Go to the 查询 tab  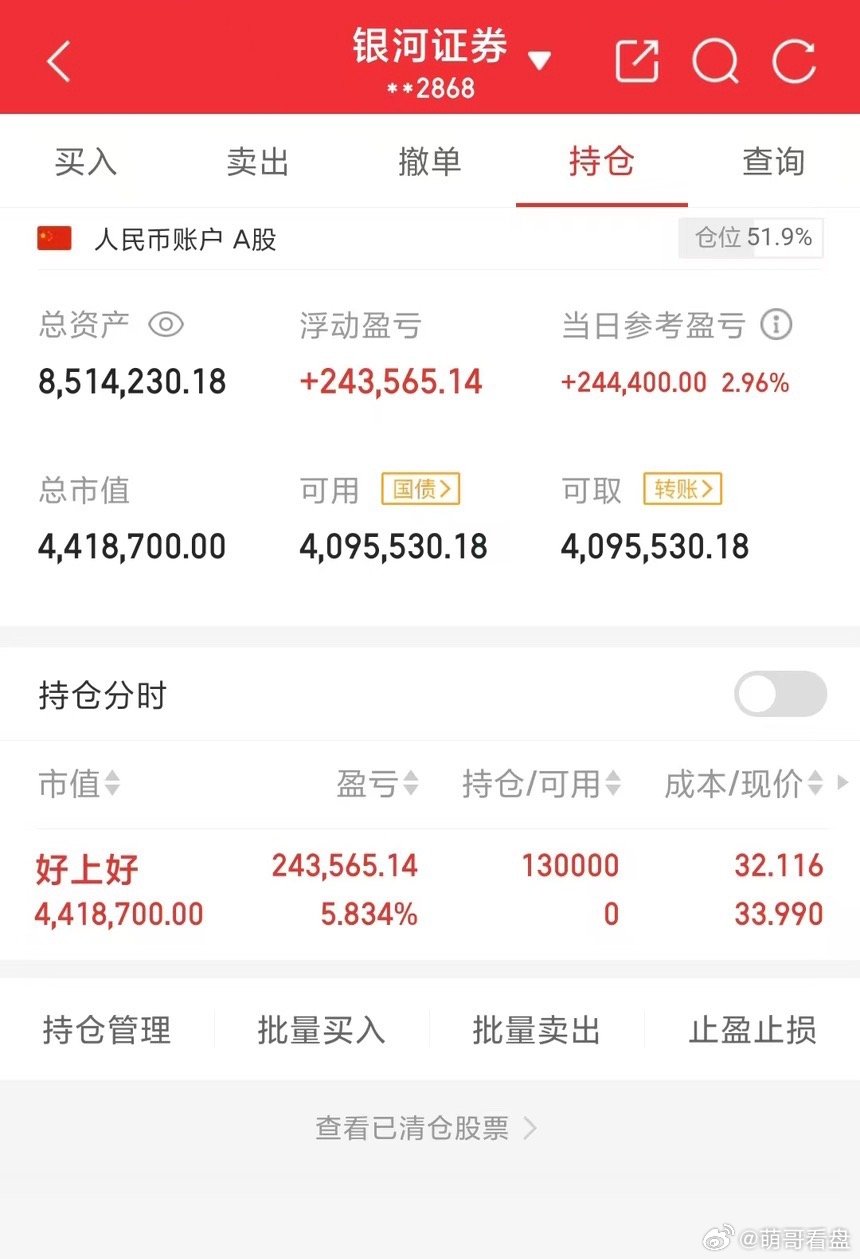774,161
